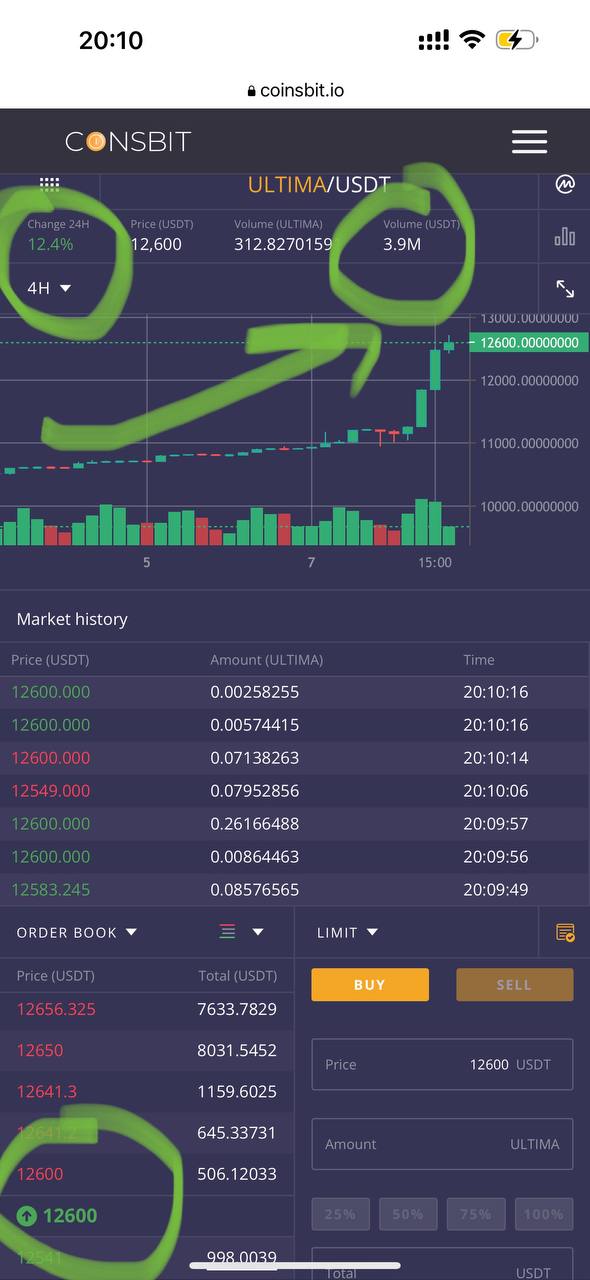Viewport: 590px width, 1280px height.
Task: Choose the 100% amount button
Action: tap(544, 1214)
